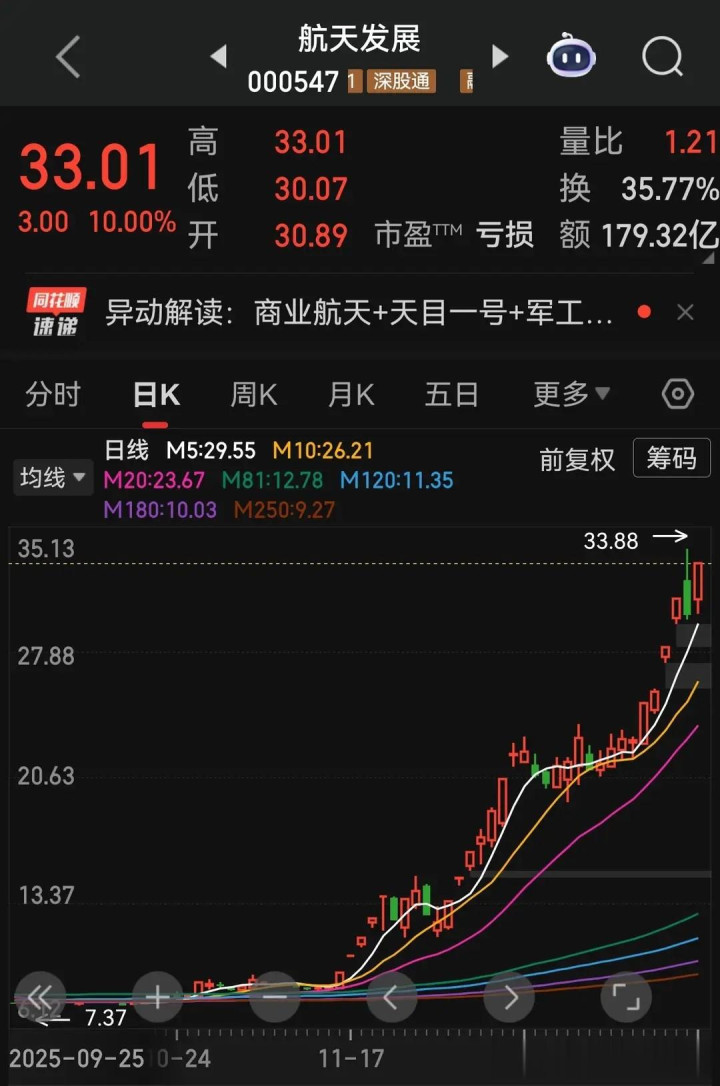Go back using the top-left arrow
The image size is (720, 1086).
pyautogui.click(x=67, y=57)
